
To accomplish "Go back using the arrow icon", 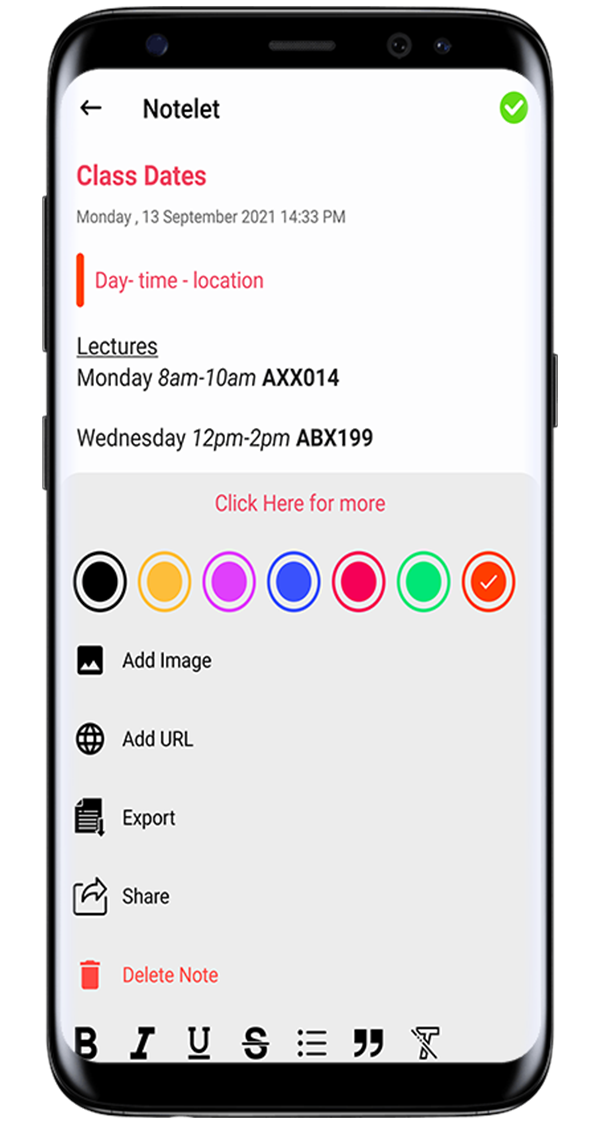I will (x=91, y=108).
